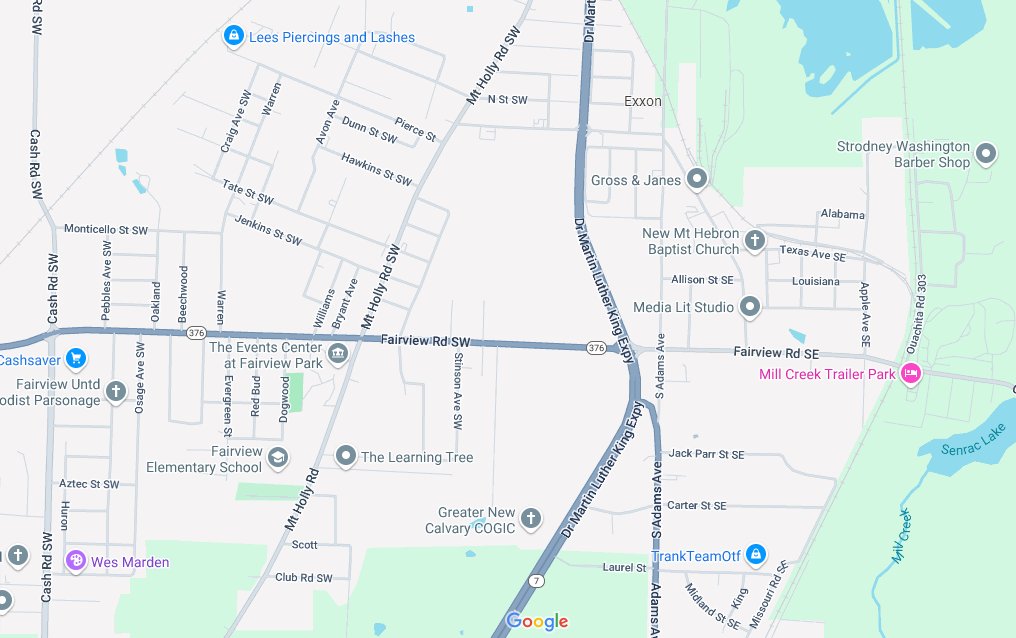Select the Gross & Janes map pin

[697, 180]
